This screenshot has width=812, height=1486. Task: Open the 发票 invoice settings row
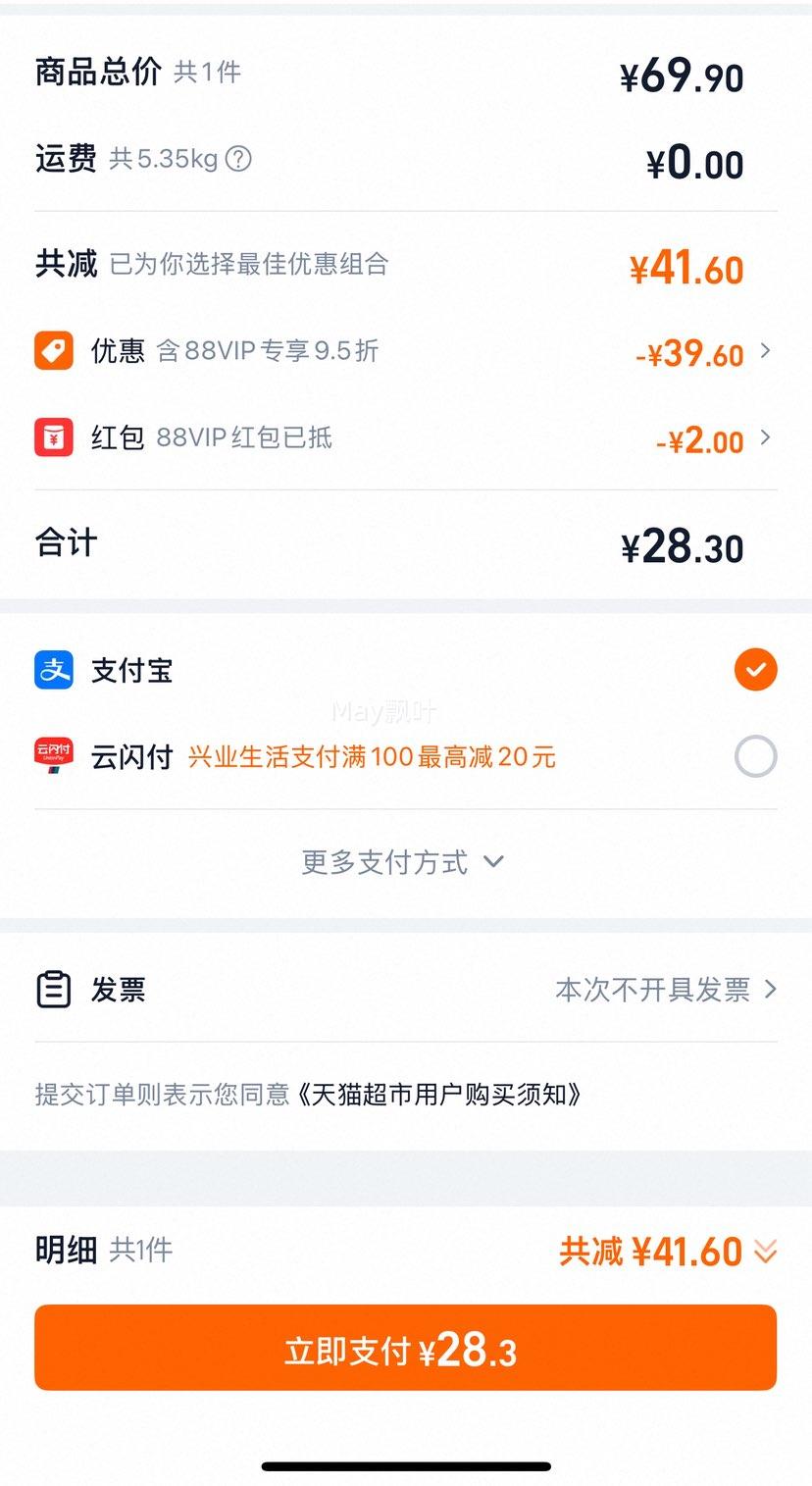[405, 990]
